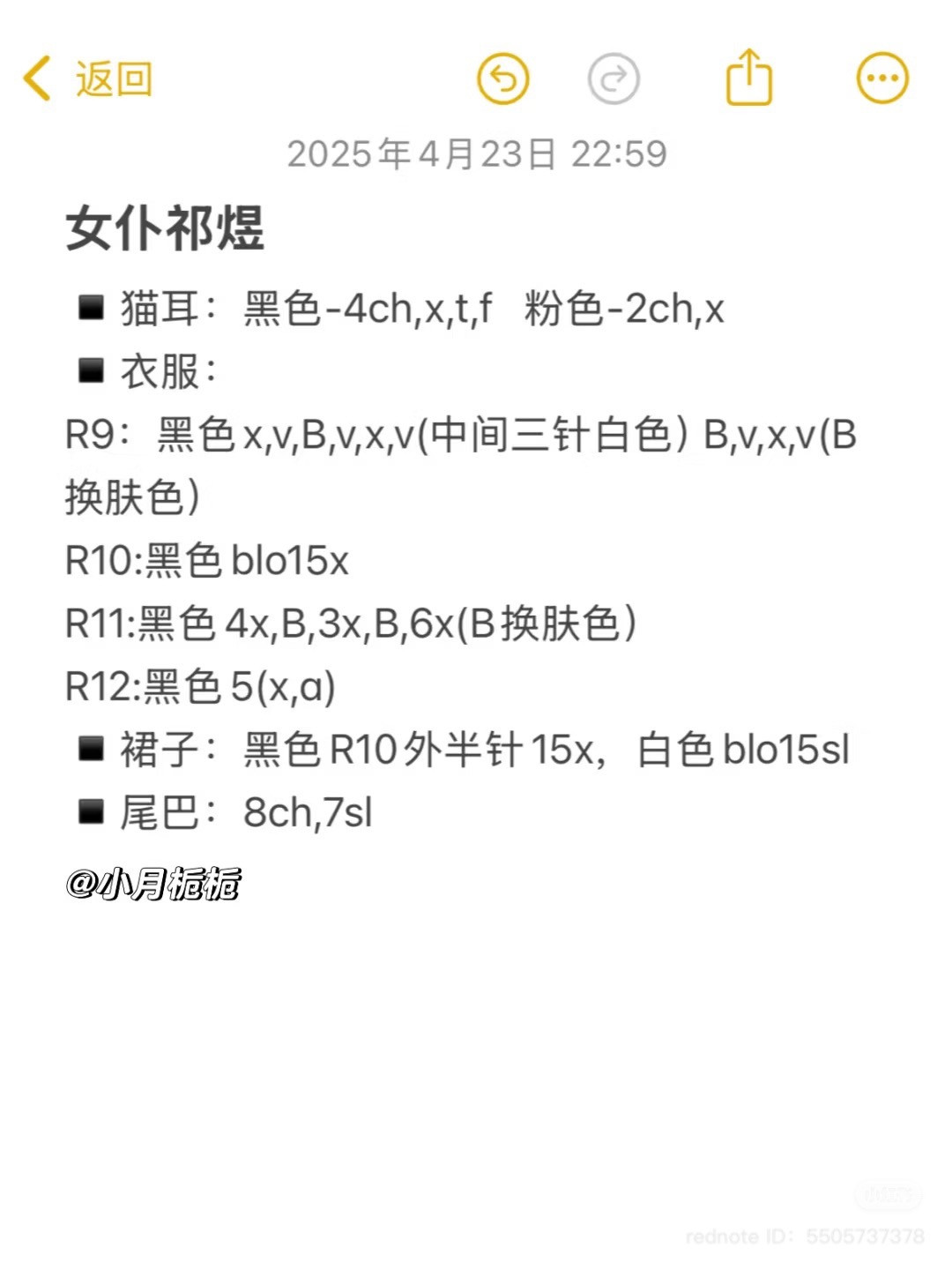This screenshot has height=1270, width=952.
Task: Go back to the notes list
Action: (x=88, y=79)
